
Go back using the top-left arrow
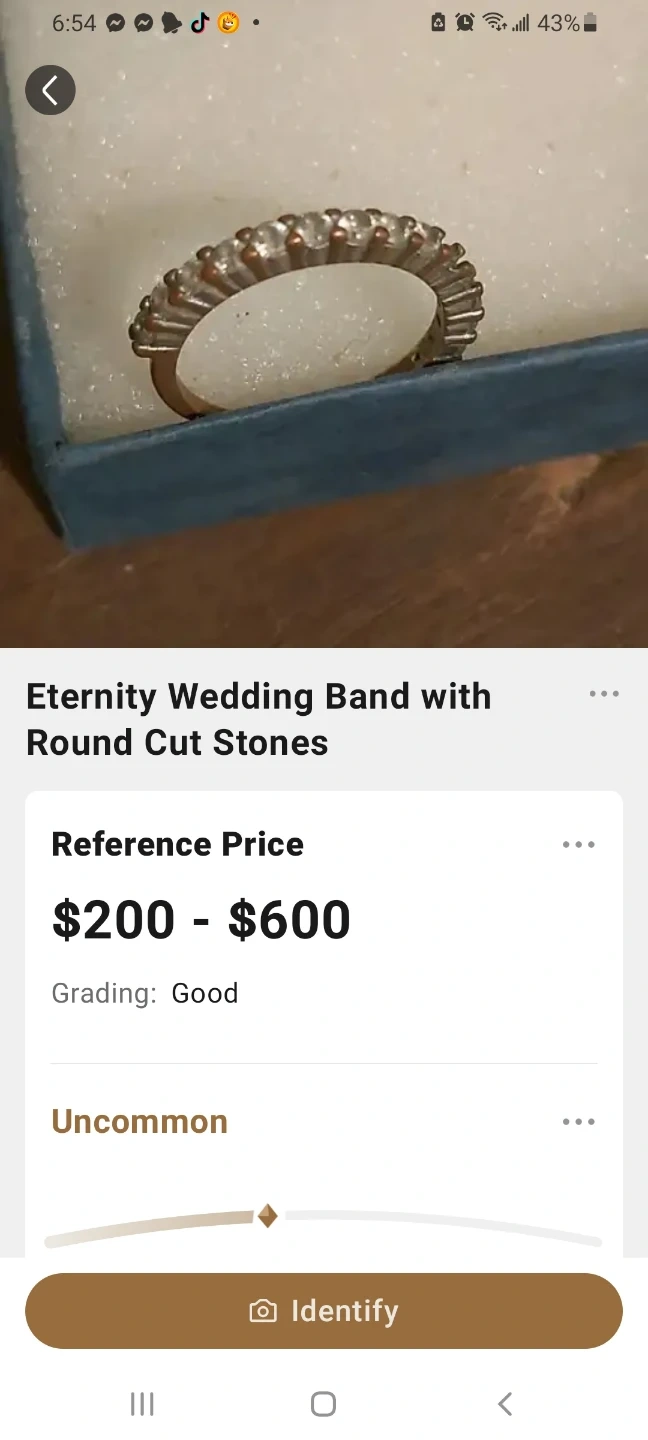[50, 91]
